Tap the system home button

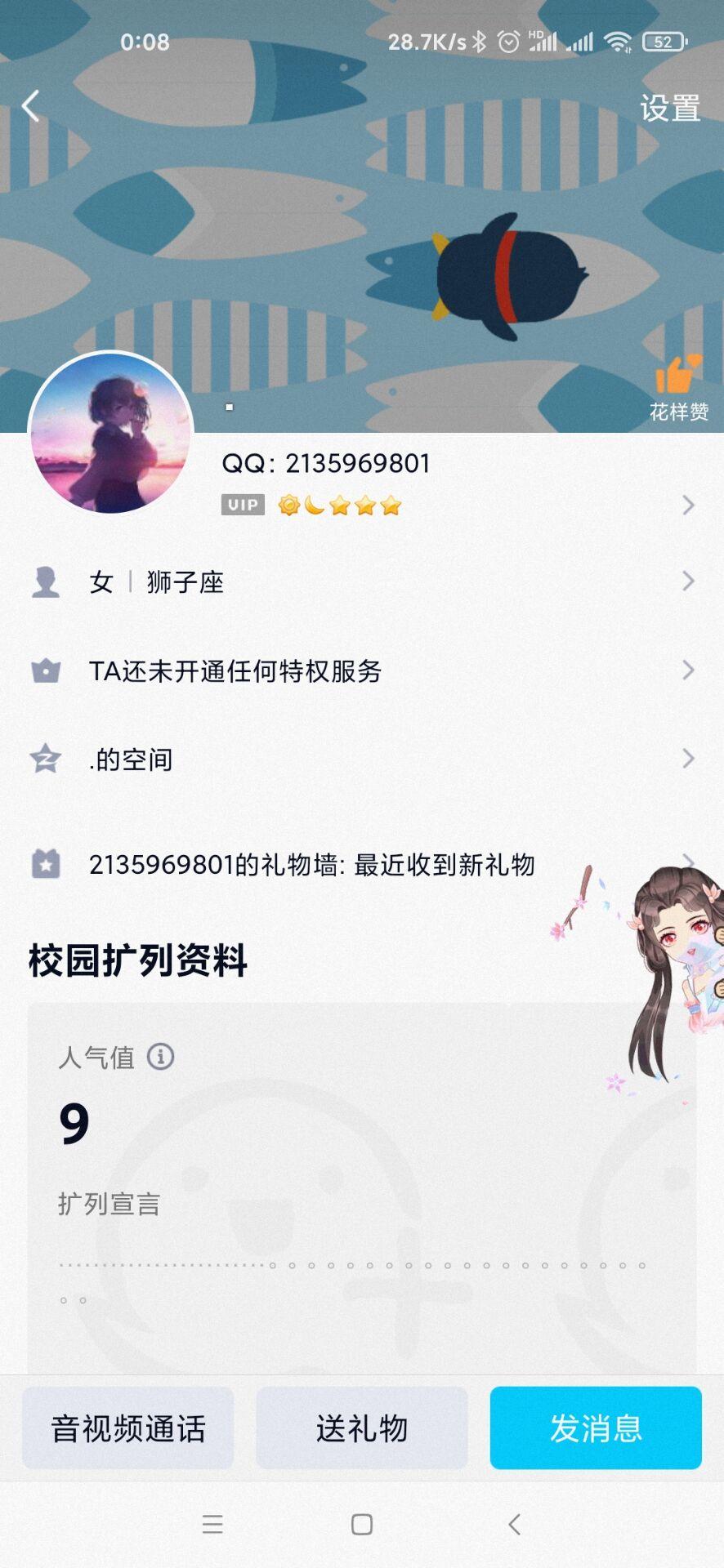pyautogui.click(x=362, y=1524)
